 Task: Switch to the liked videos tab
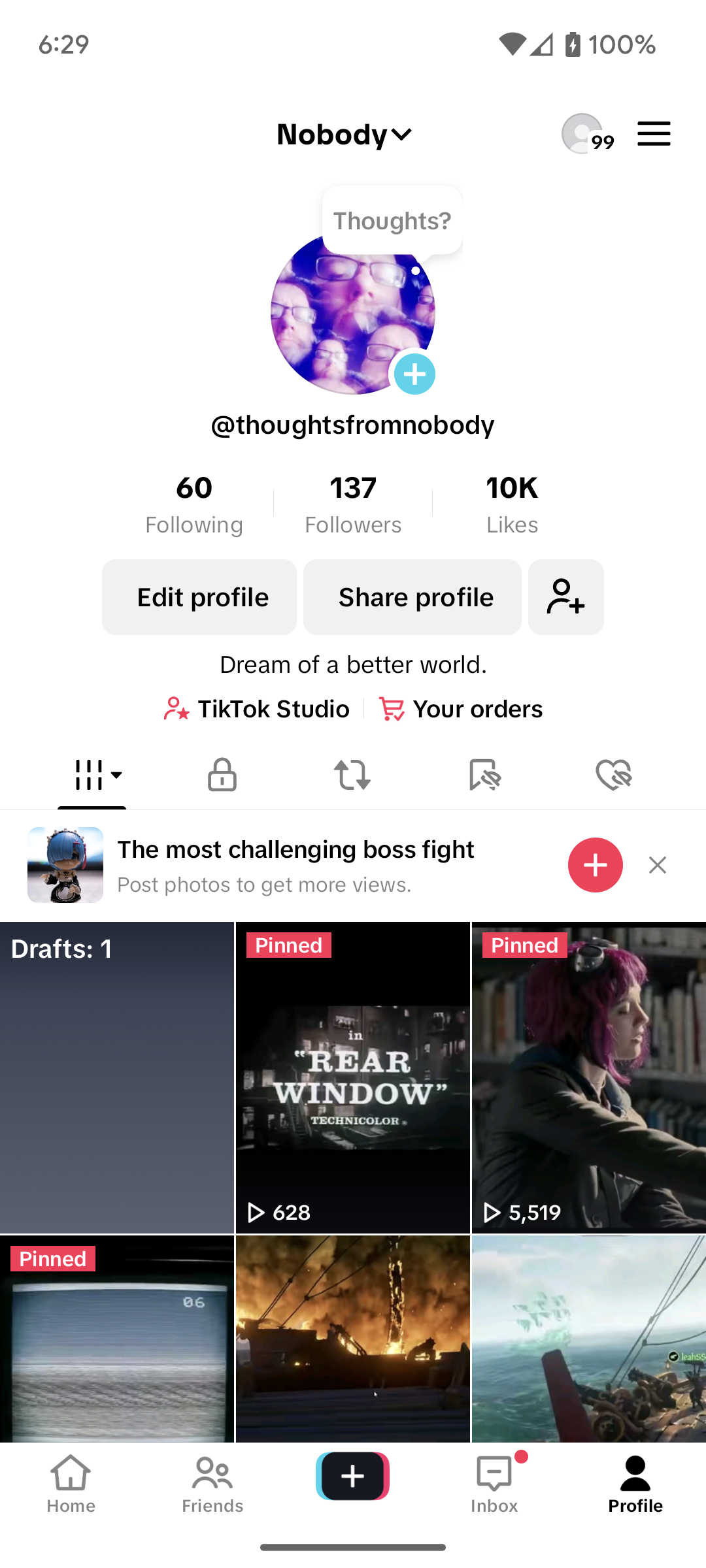point(613,775)
